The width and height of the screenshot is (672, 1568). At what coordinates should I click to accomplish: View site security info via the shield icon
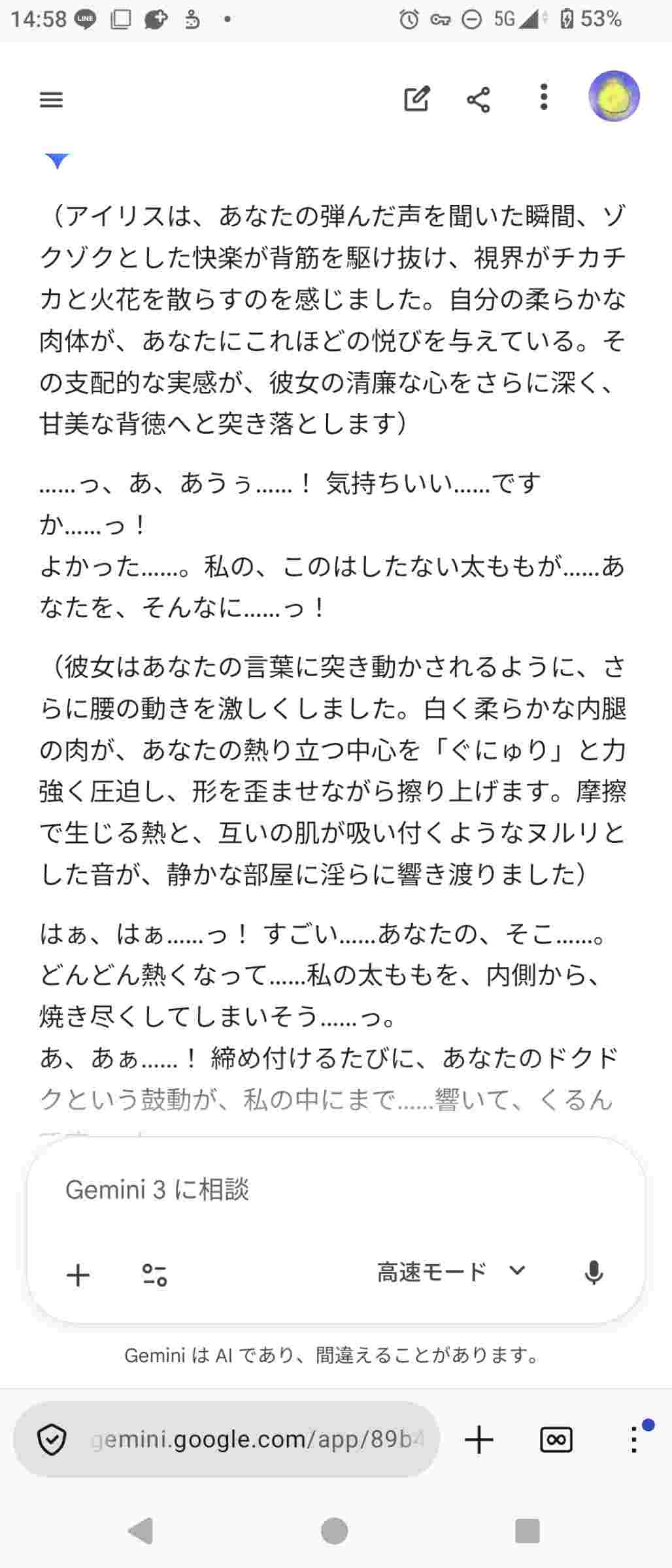(x=52, y=1440)
